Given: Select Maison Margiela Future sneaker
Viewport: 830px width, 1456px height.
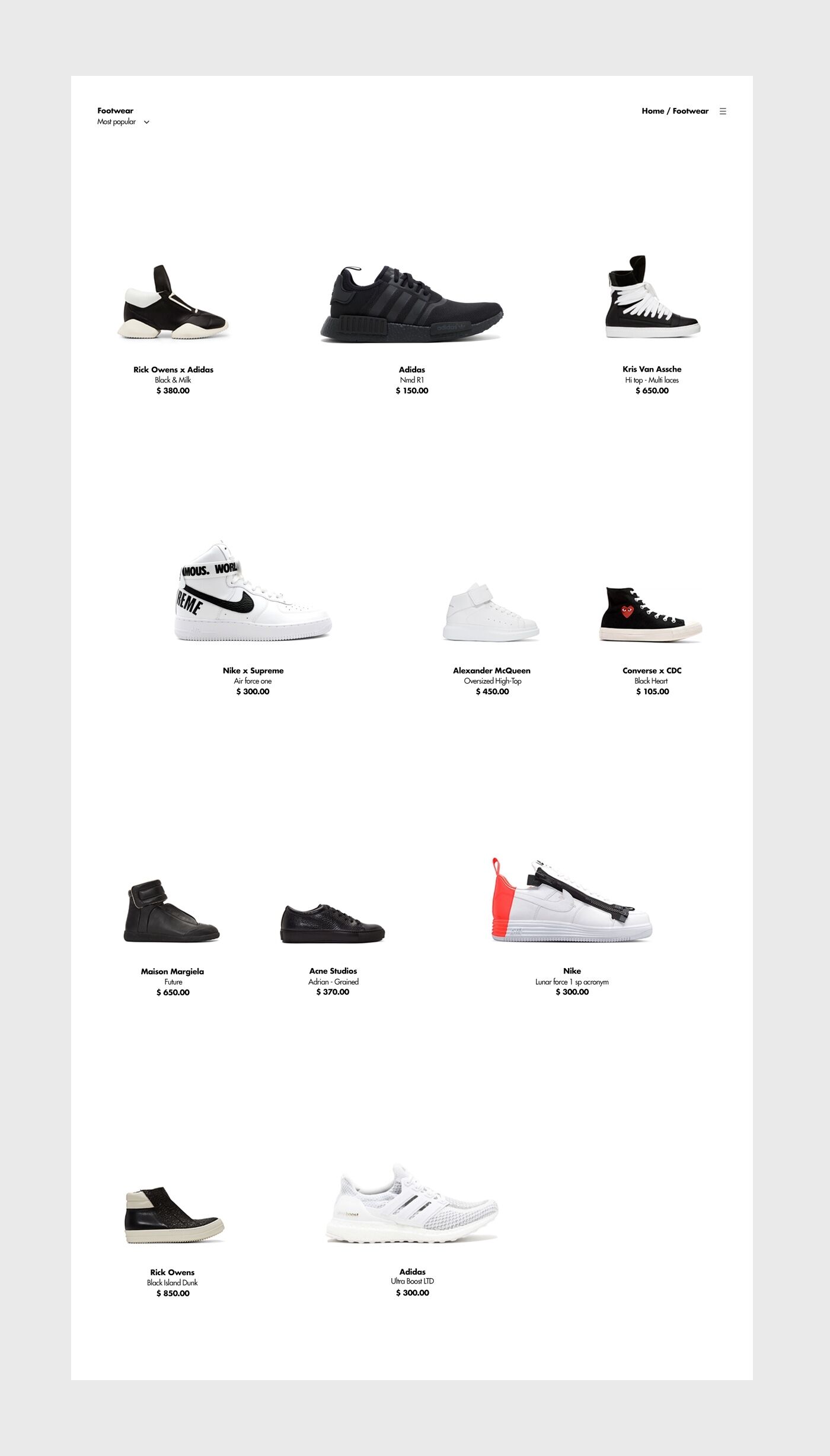Looking at the screenshot, I should tap(171, 911).
